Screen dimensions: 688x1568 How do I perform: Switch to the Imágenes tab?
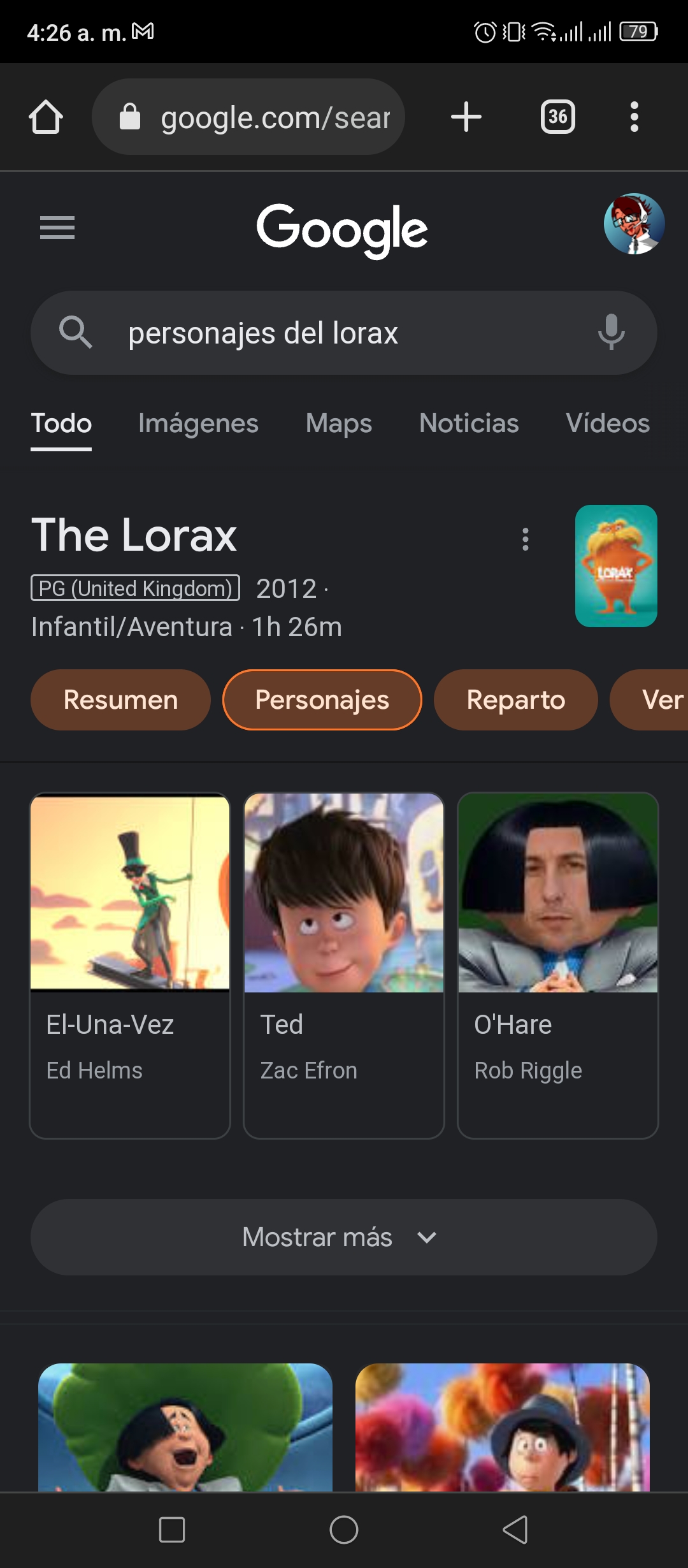pyautogui.click(x=198, y=423)
